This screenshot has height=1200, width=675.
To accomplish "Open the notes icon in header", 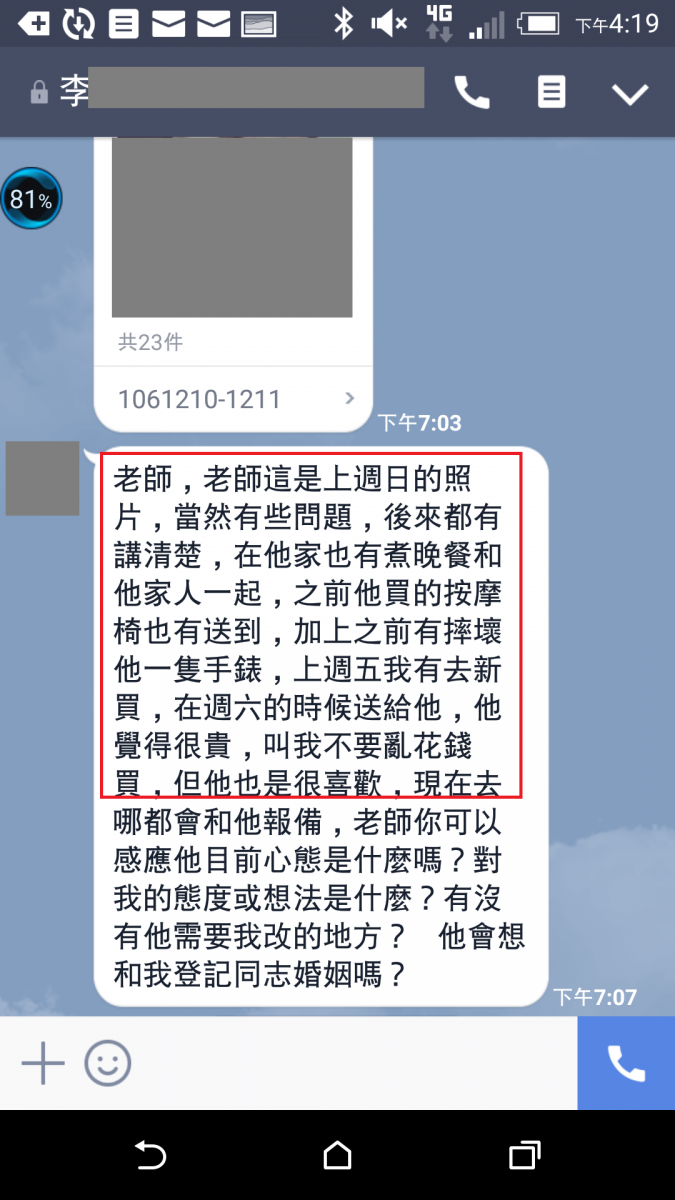I will coord(551,93).
